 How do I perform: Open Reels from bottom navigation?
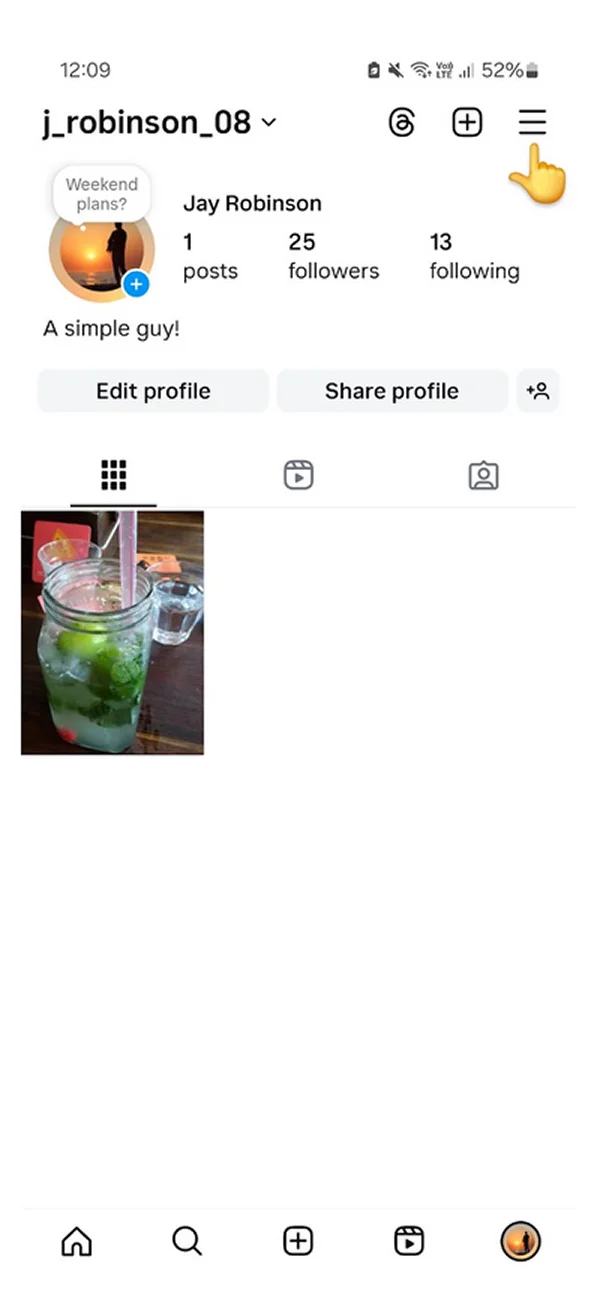(408, 1241)
